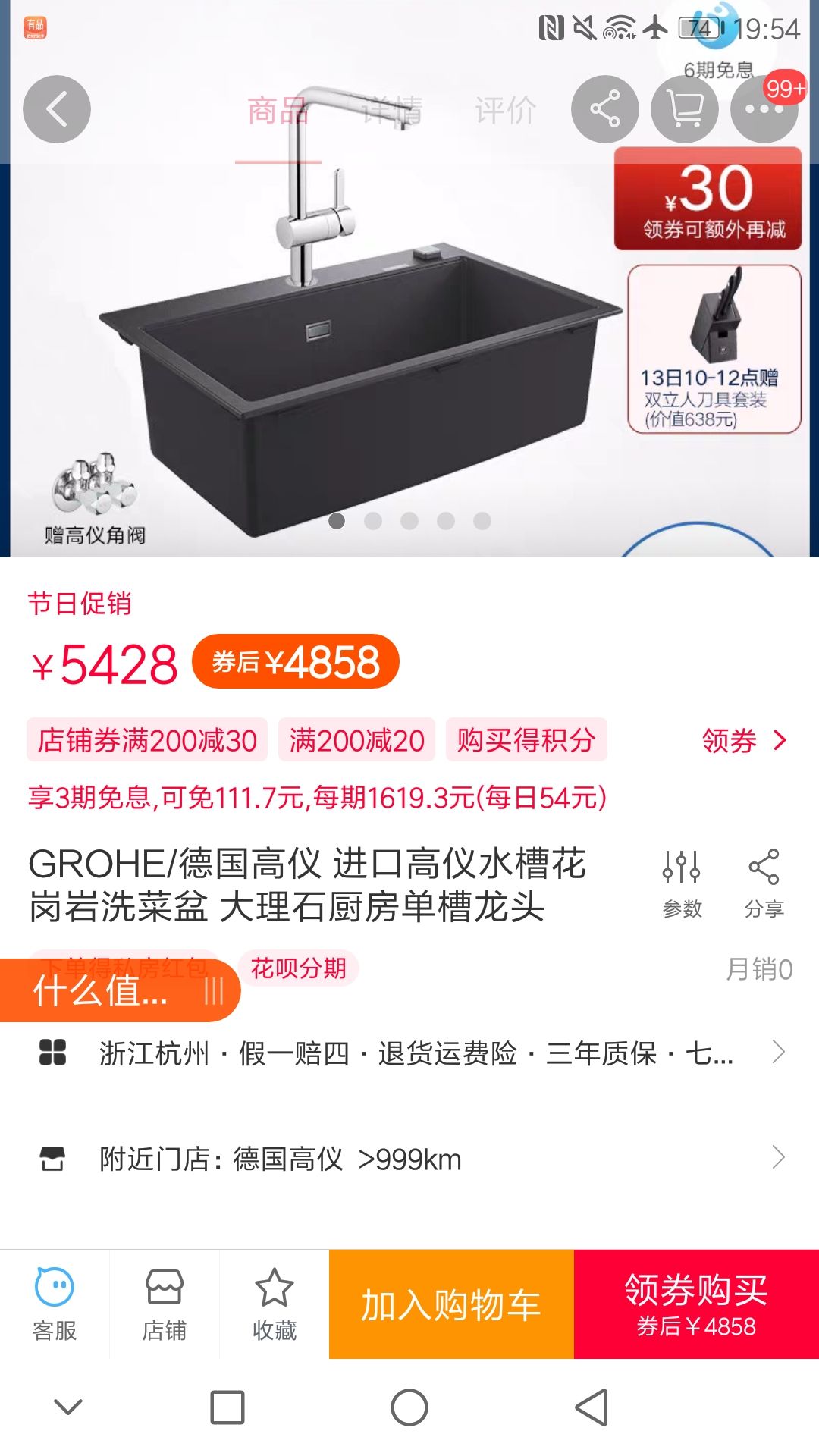This screenshot has width=819, height=1456.
Task: Contact 客服 customer service
Action: (x=52, y=1304)
